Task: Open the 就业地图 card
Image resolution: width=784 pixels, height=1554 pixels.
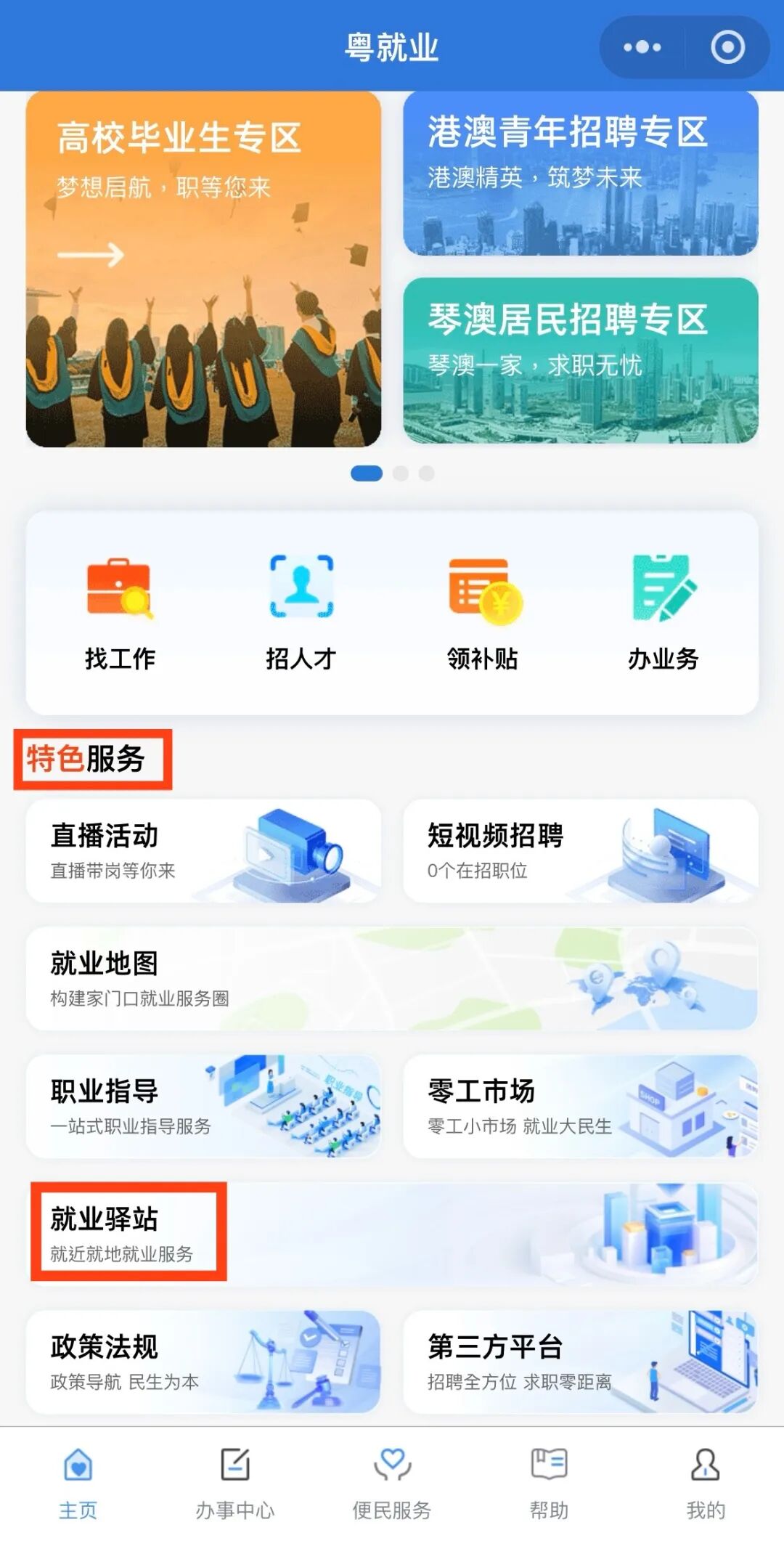Action: [x=392, y=978]
